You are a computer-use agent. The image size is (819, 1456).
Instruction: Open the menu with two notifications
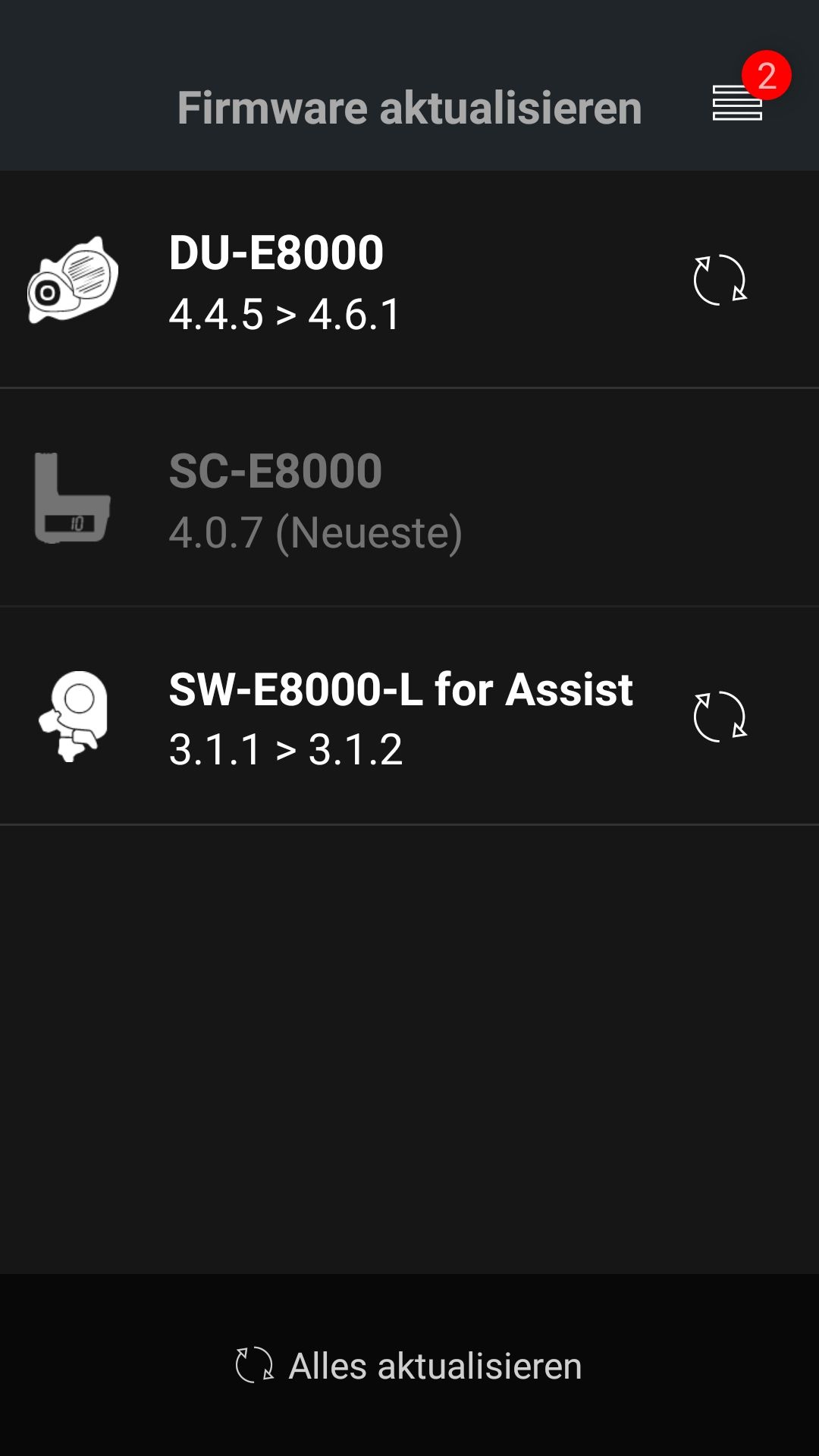tap(738, 102)
